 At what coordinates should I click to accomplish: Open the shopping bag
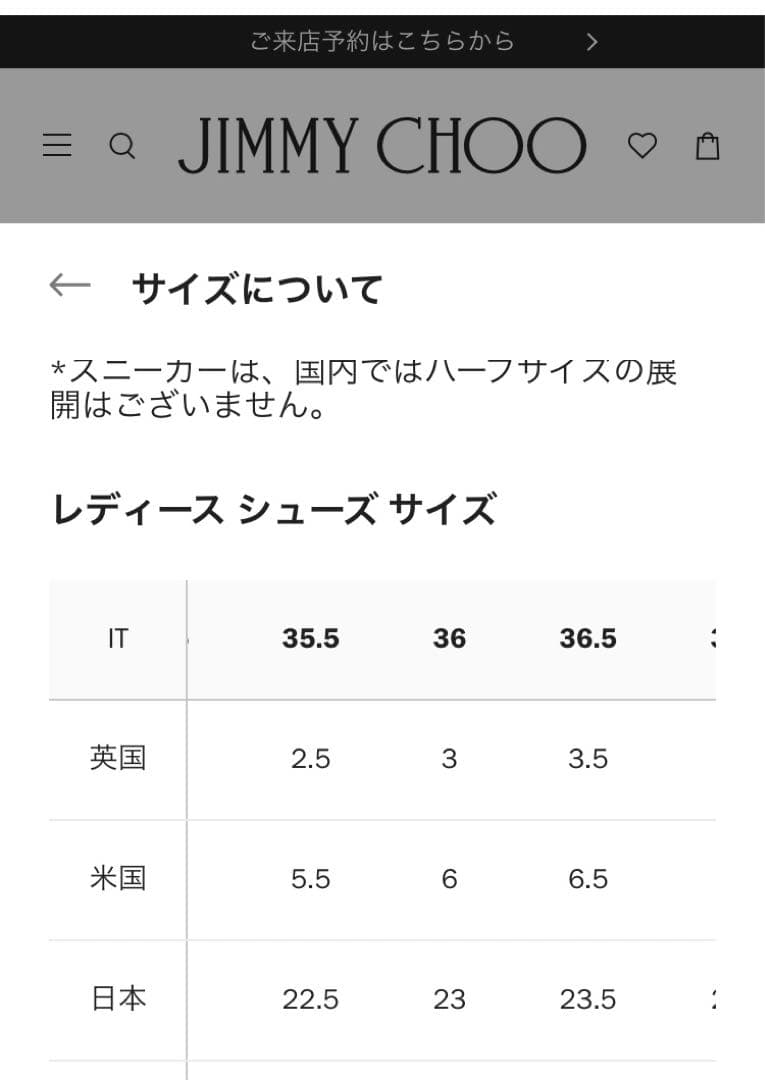707,146
